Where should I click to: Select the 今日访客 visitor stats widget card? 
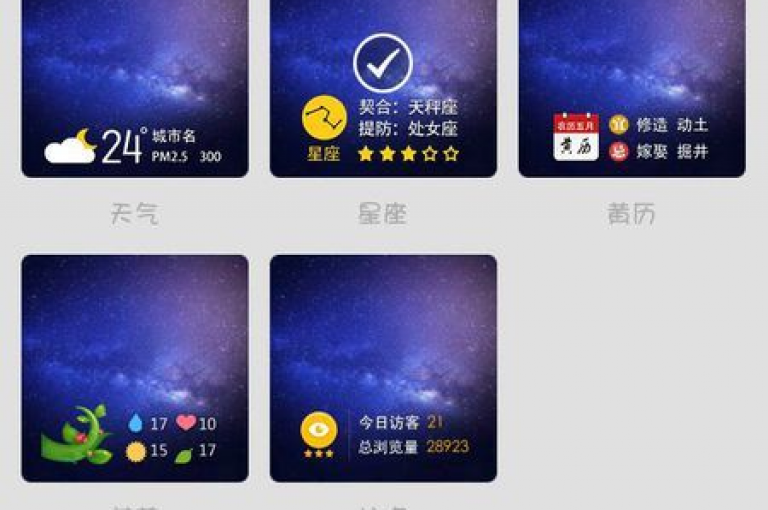383,367
